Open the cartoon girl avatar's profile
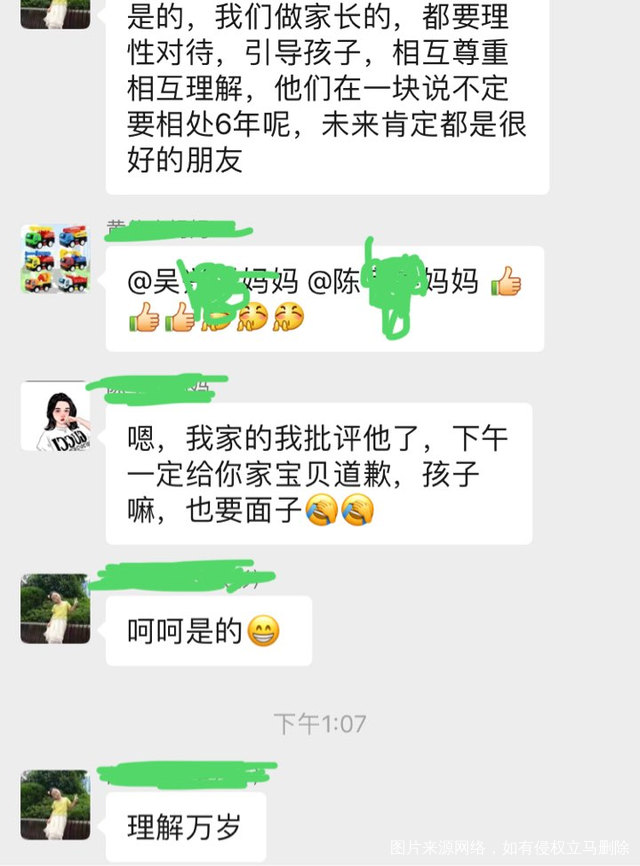 click(x=55, y=416)
